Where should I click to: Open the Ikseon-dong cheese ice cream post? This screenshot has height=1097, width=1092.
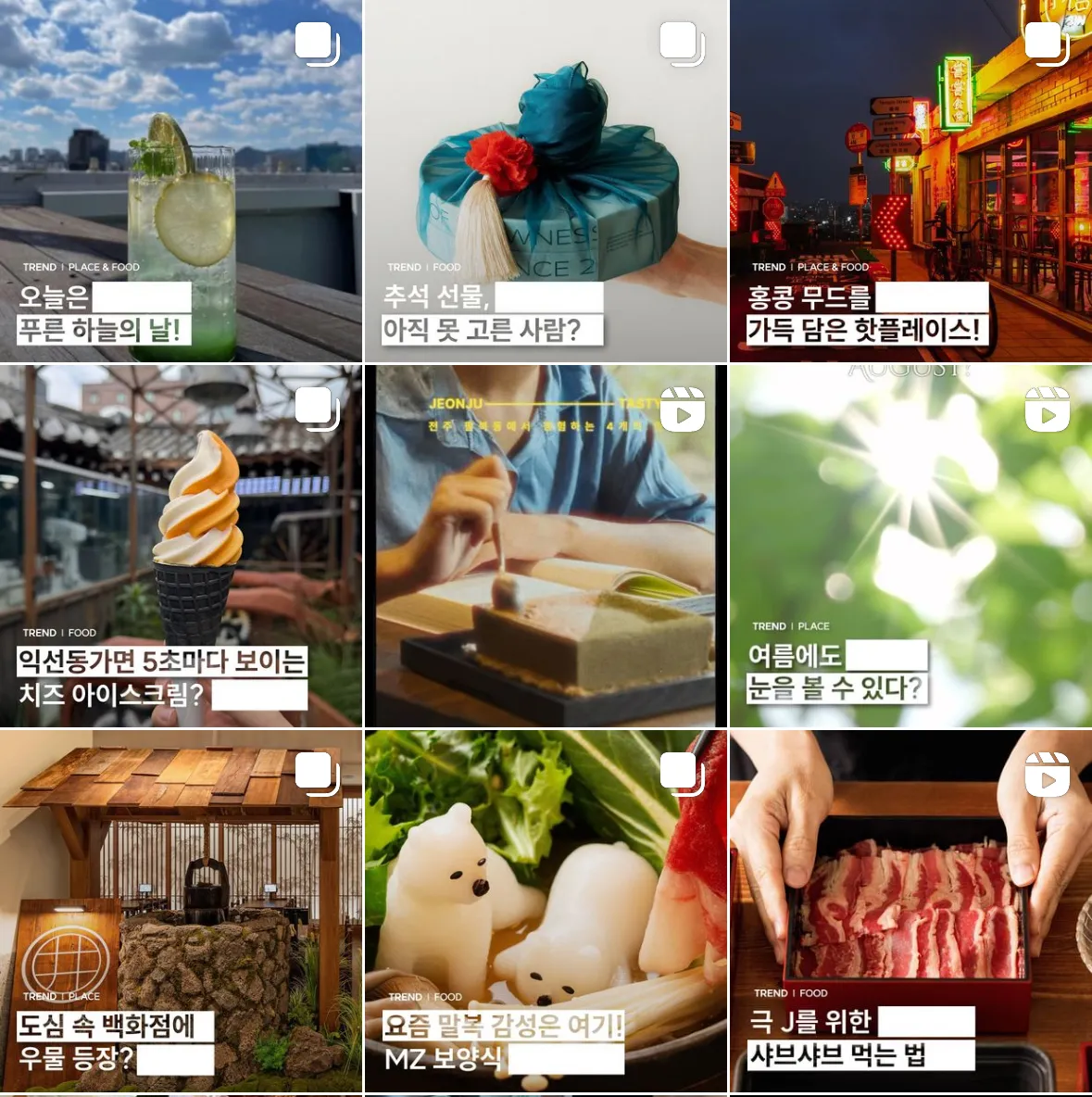pyautogui.click(x=181, y=546)
